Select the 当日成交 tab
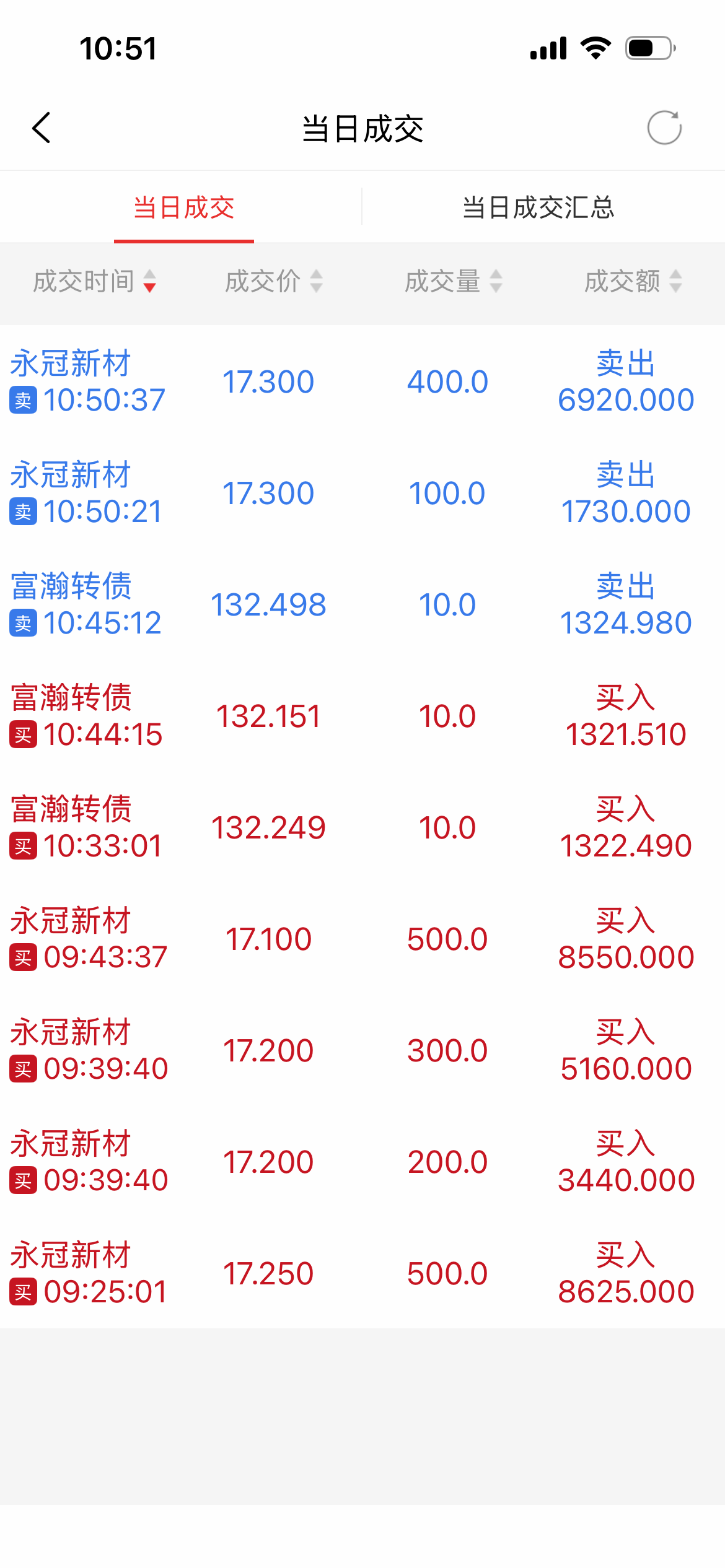Image resolution: width=725 pixels, height=1568 pixels. (183, 207)
